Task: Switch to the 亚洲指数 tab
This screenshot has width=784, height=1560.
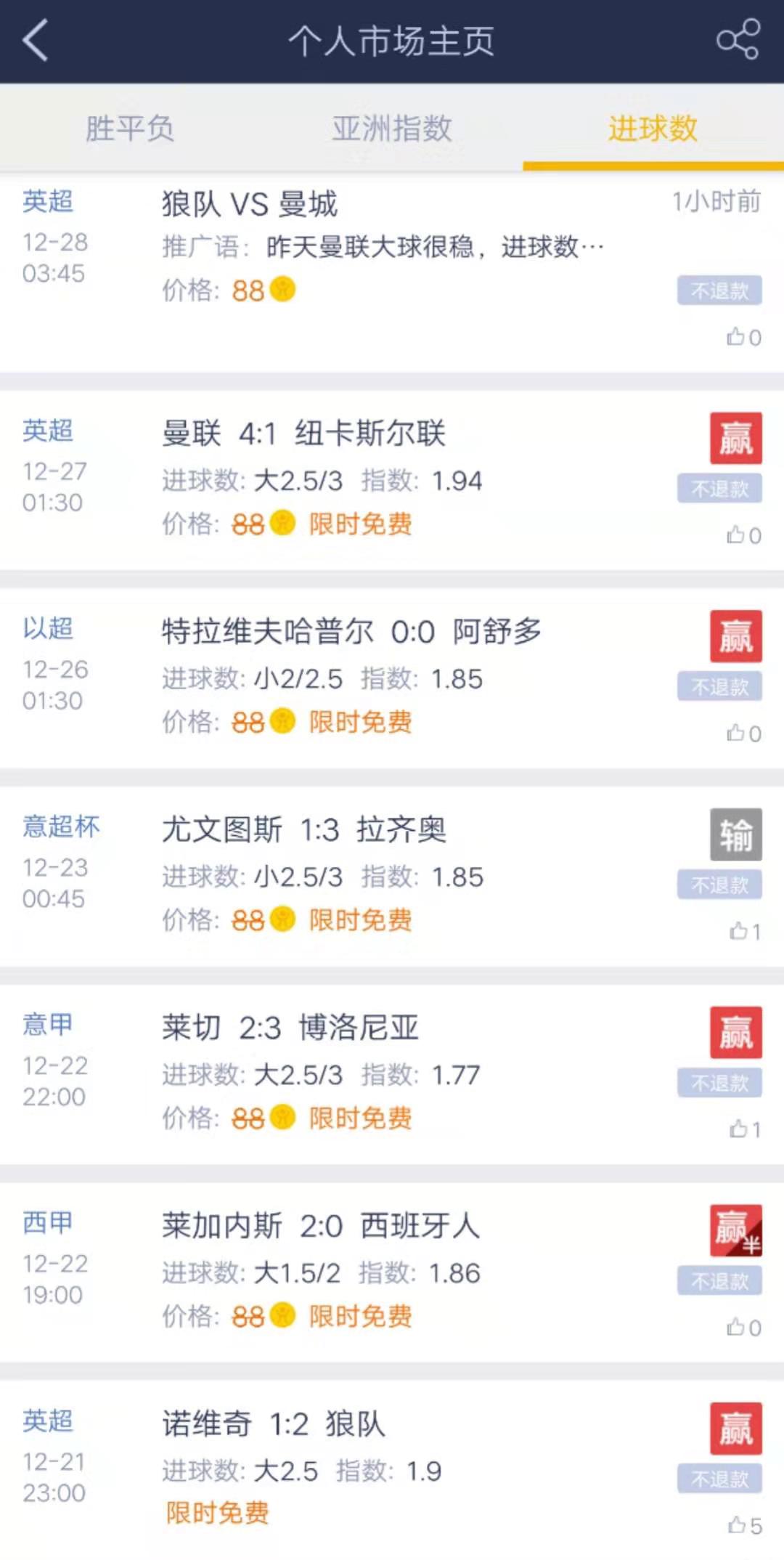Action: pyautogui.click(x=392, y=129)
